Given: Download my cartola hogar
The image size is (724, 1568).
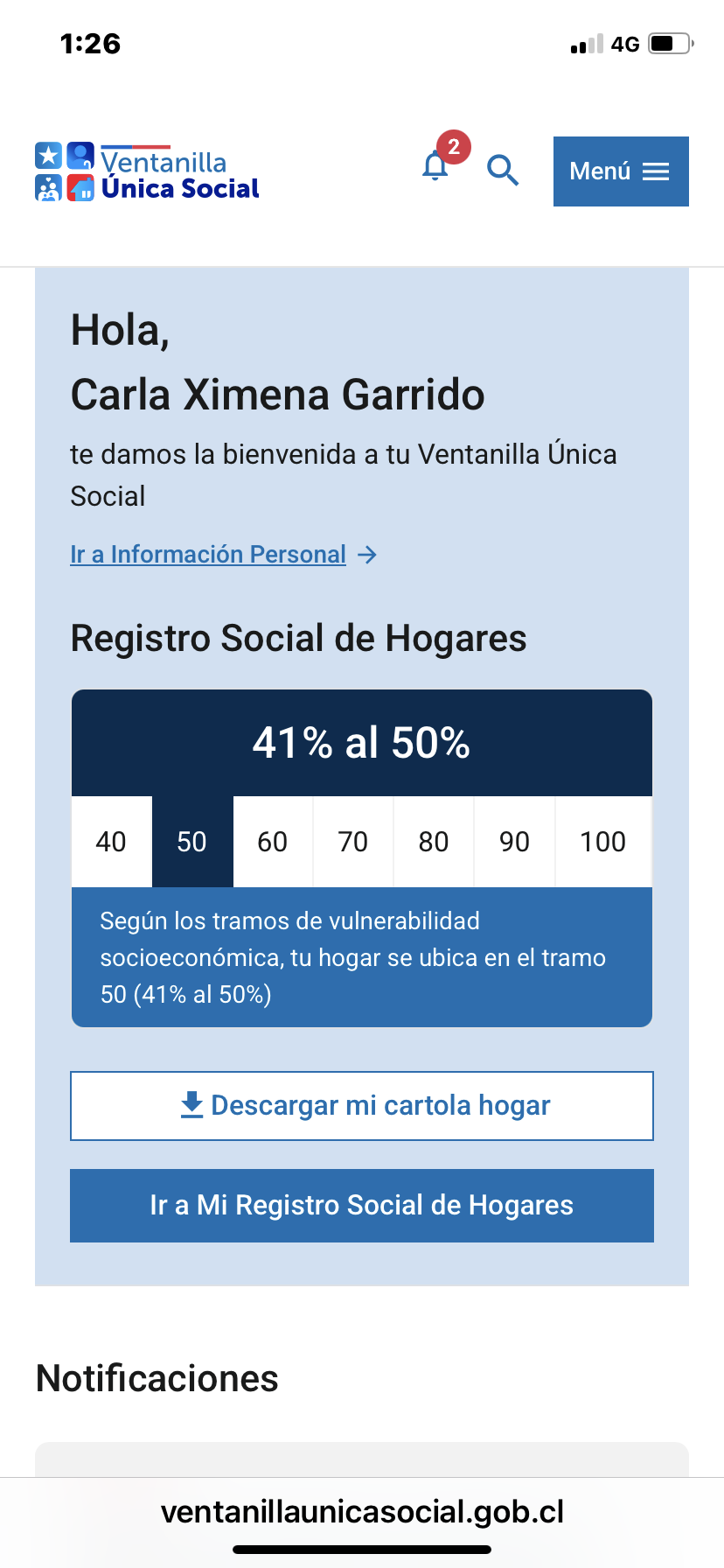Looking at the screenshot, I should [x=362, y=1106].
